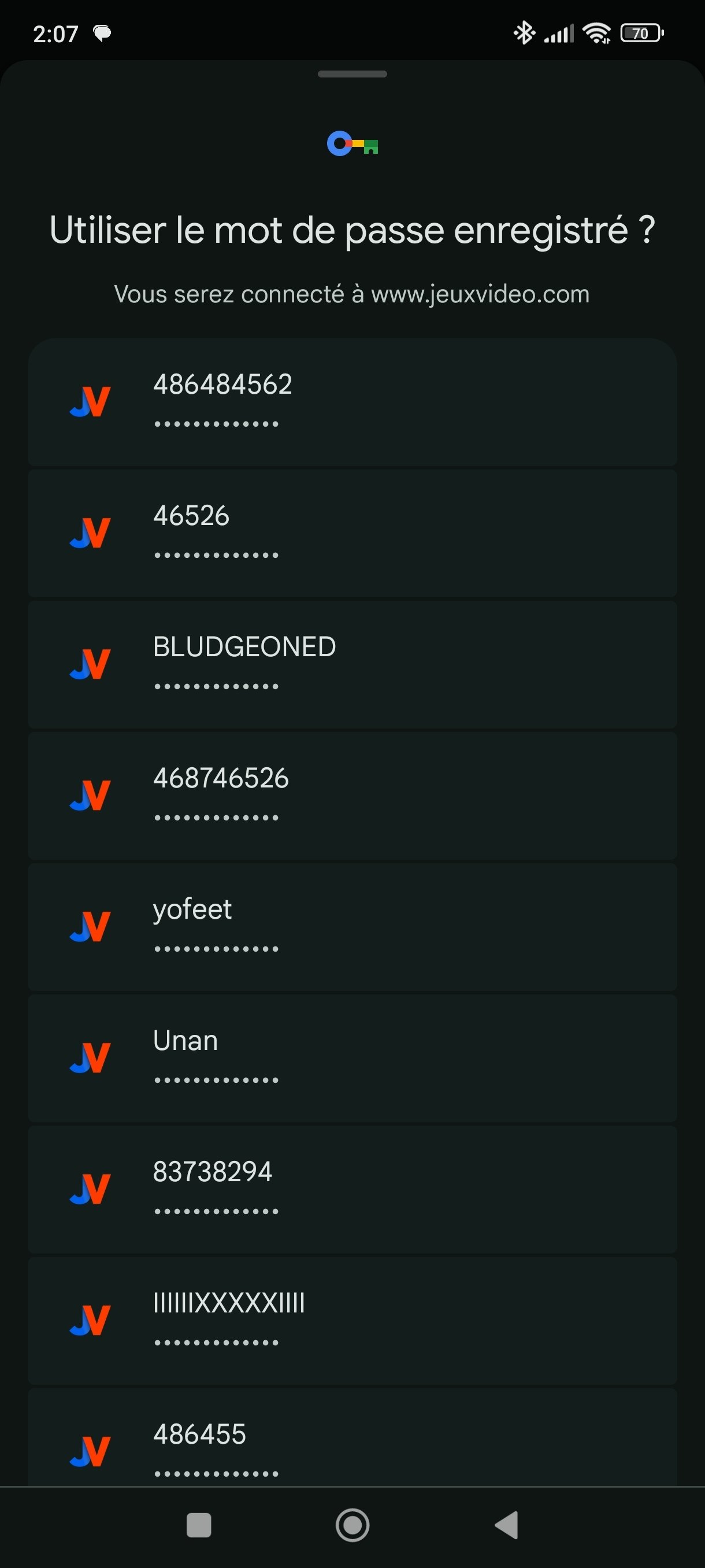This screenshot has width=705, height=1568.
Task: Select saved account 486484562
Action: tap(352, 402)
